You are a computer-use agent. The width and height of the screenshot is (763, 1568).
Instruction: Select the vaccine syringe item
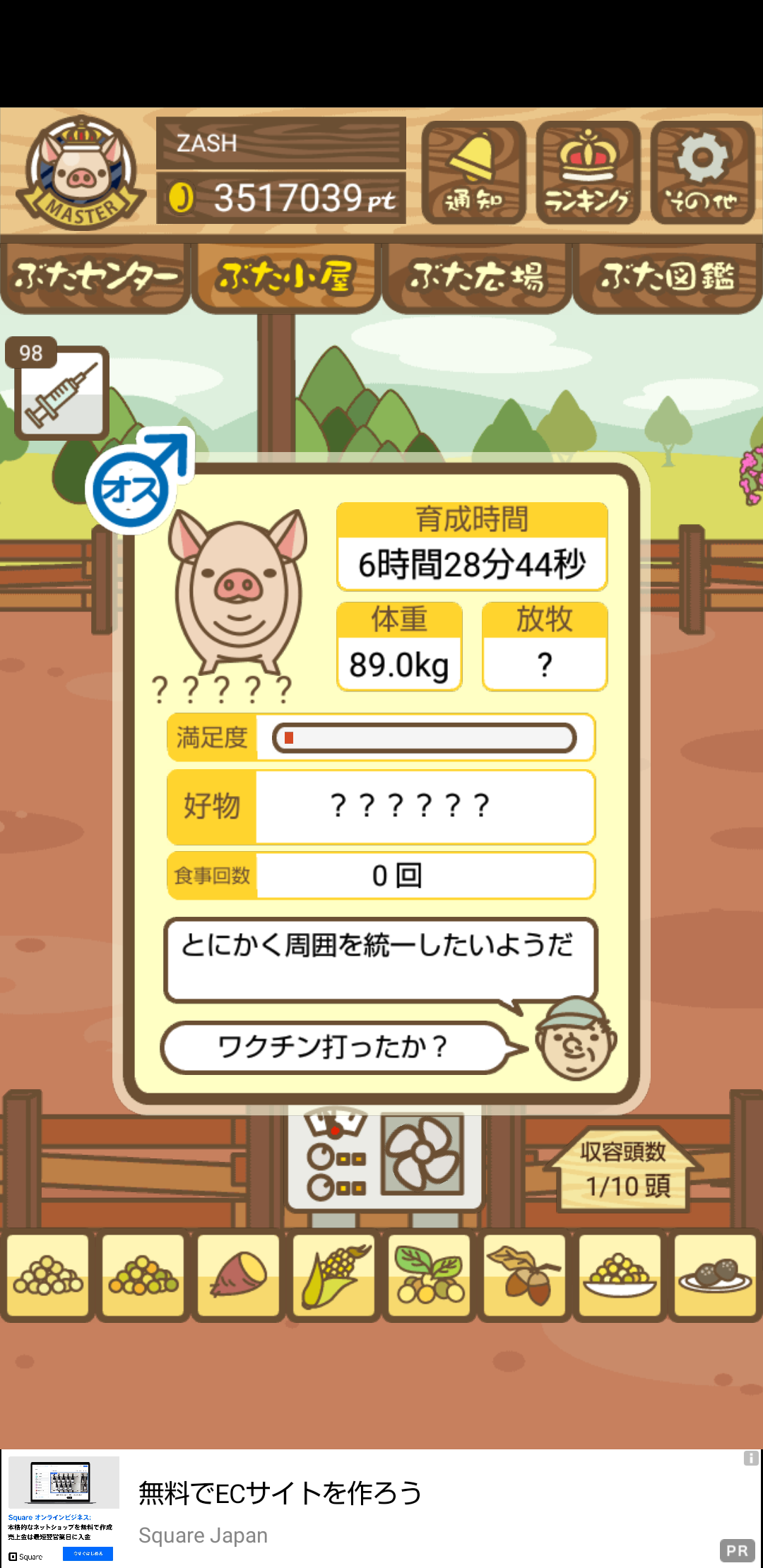tap(61, 393)
